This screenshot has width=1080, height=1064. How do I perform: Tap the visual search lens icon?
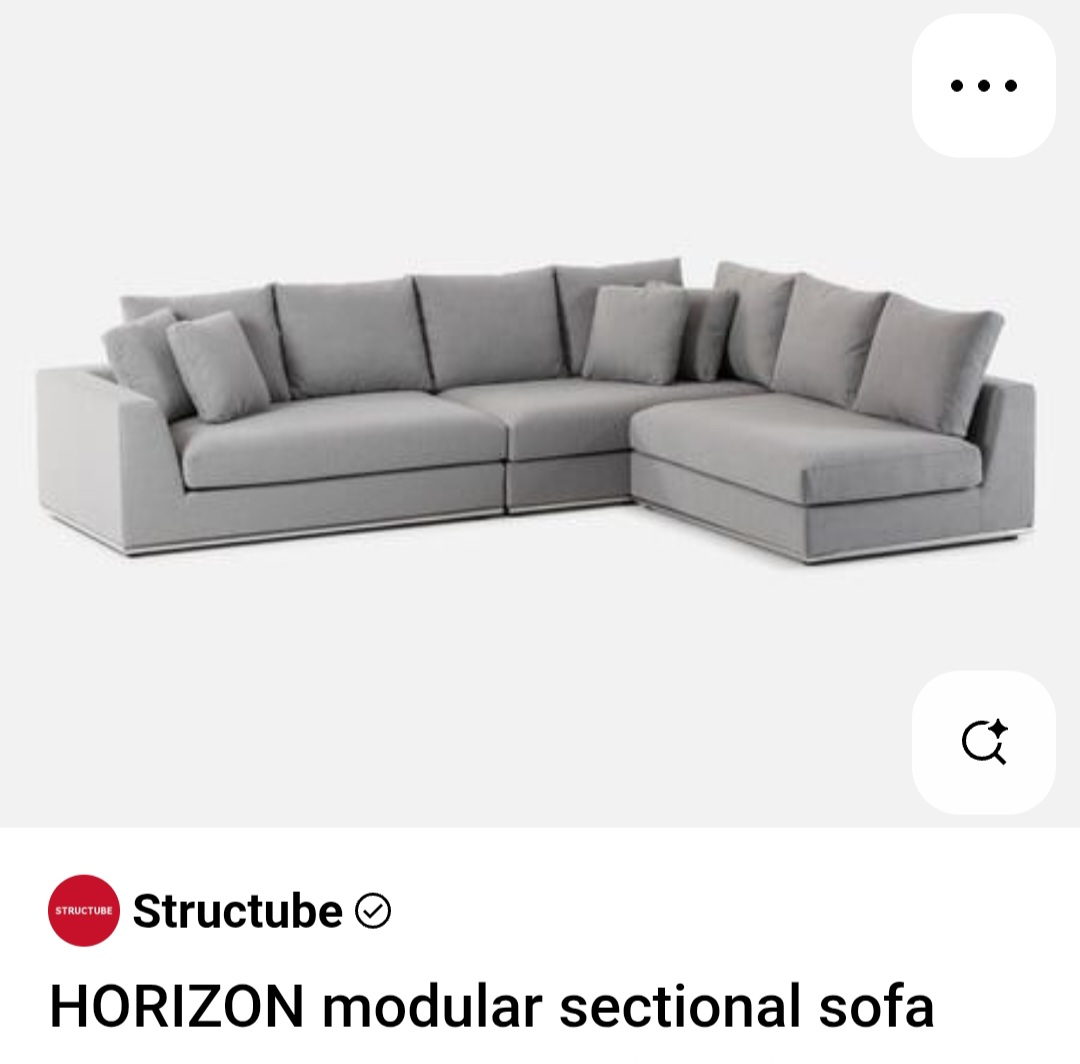pos(983,742)
